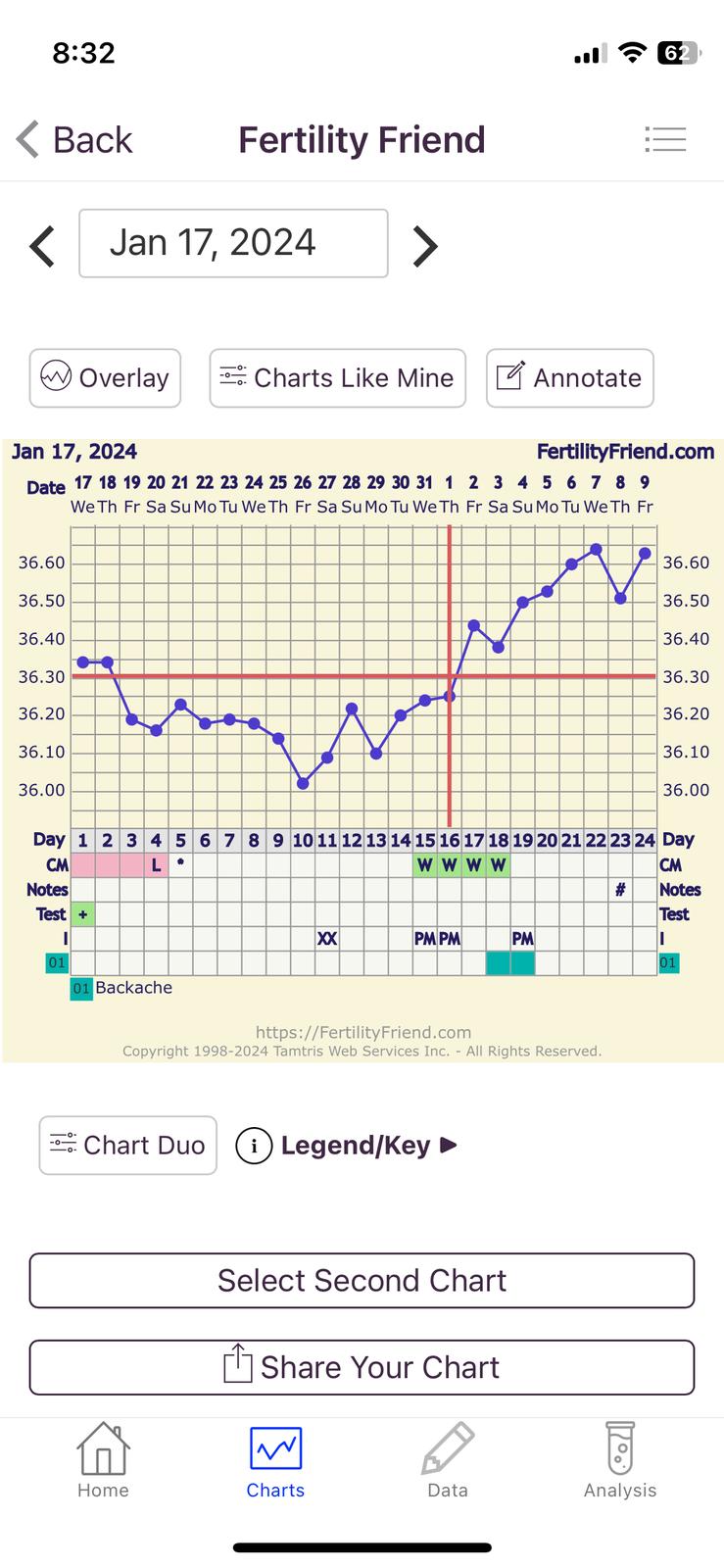Switch to the Analysis tab
Screen dimensions: 724x1568
[620, 1460]
